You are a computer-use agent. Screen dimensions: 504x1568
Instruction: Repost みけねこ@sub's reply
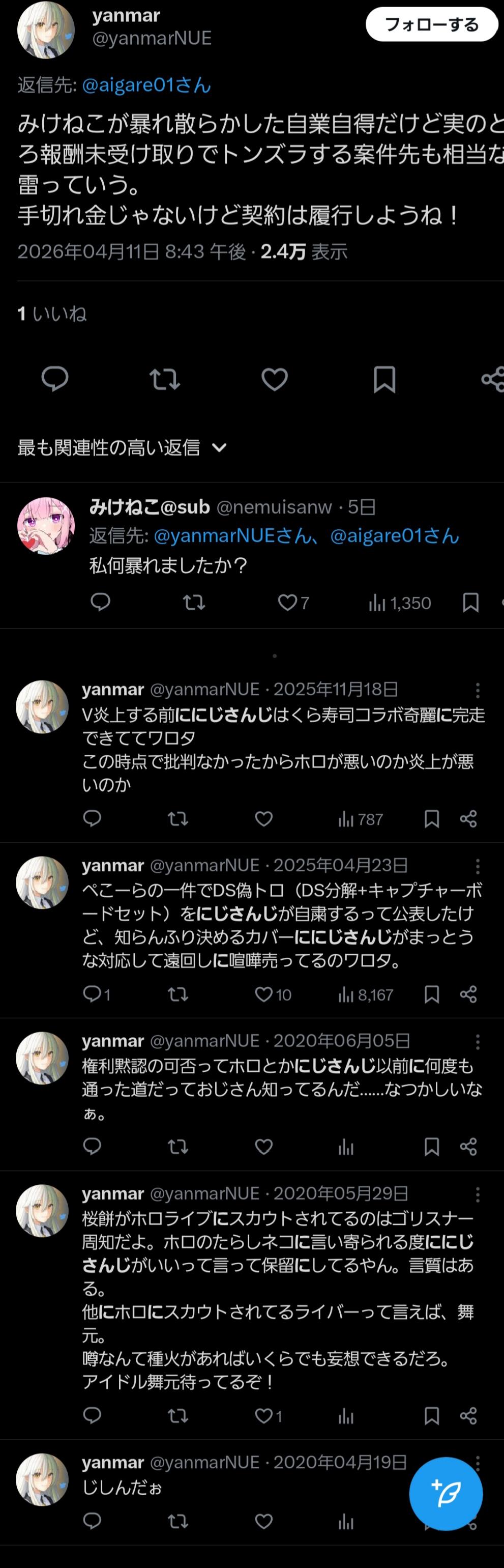(194, 603)
